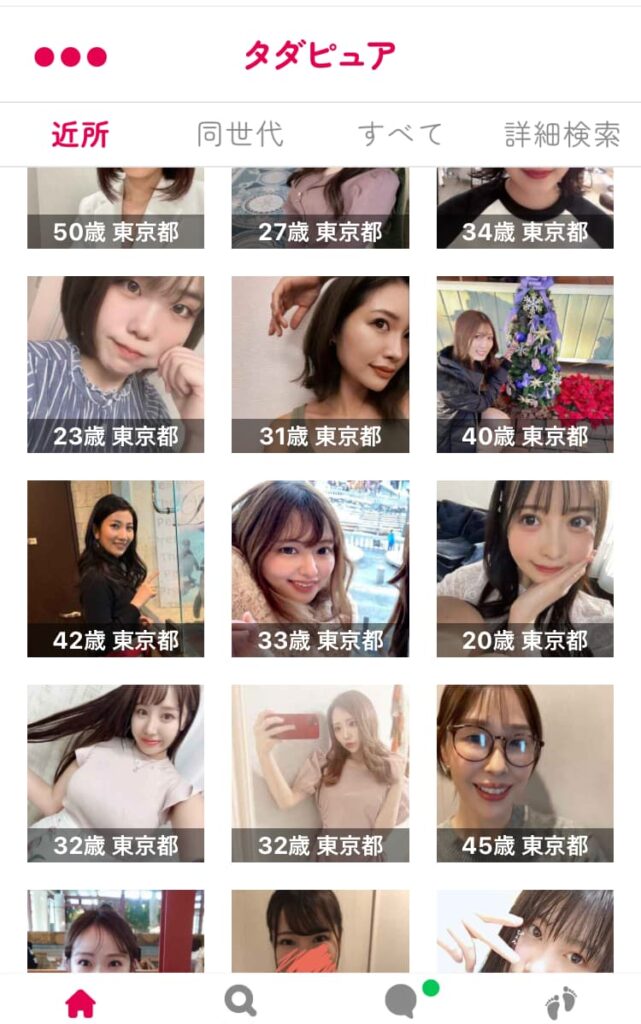
Task: View the 50歳 東京都 profile
Action: 115,210
